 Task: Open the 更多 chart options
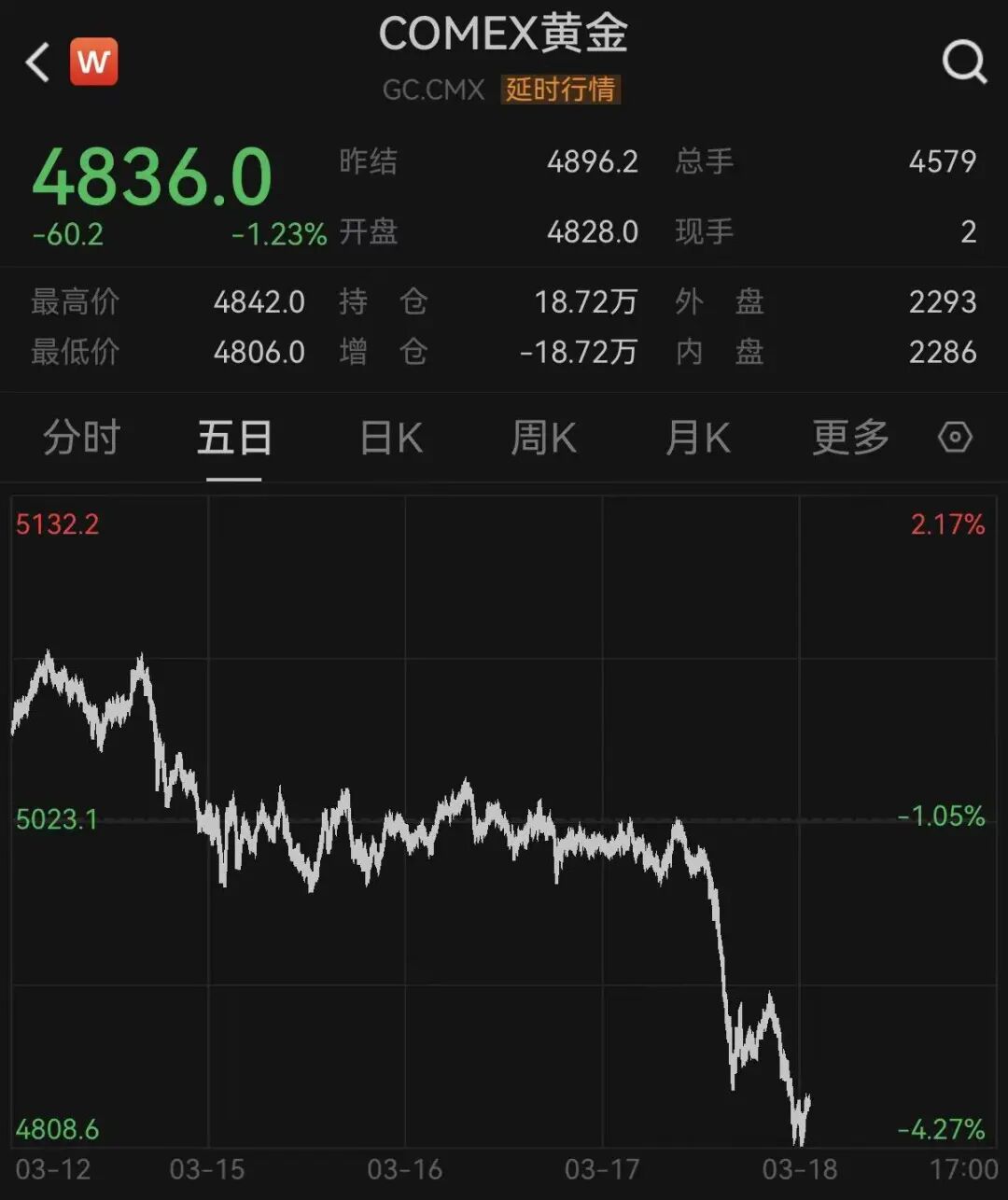pyautogui.click(x=849, y=438)
